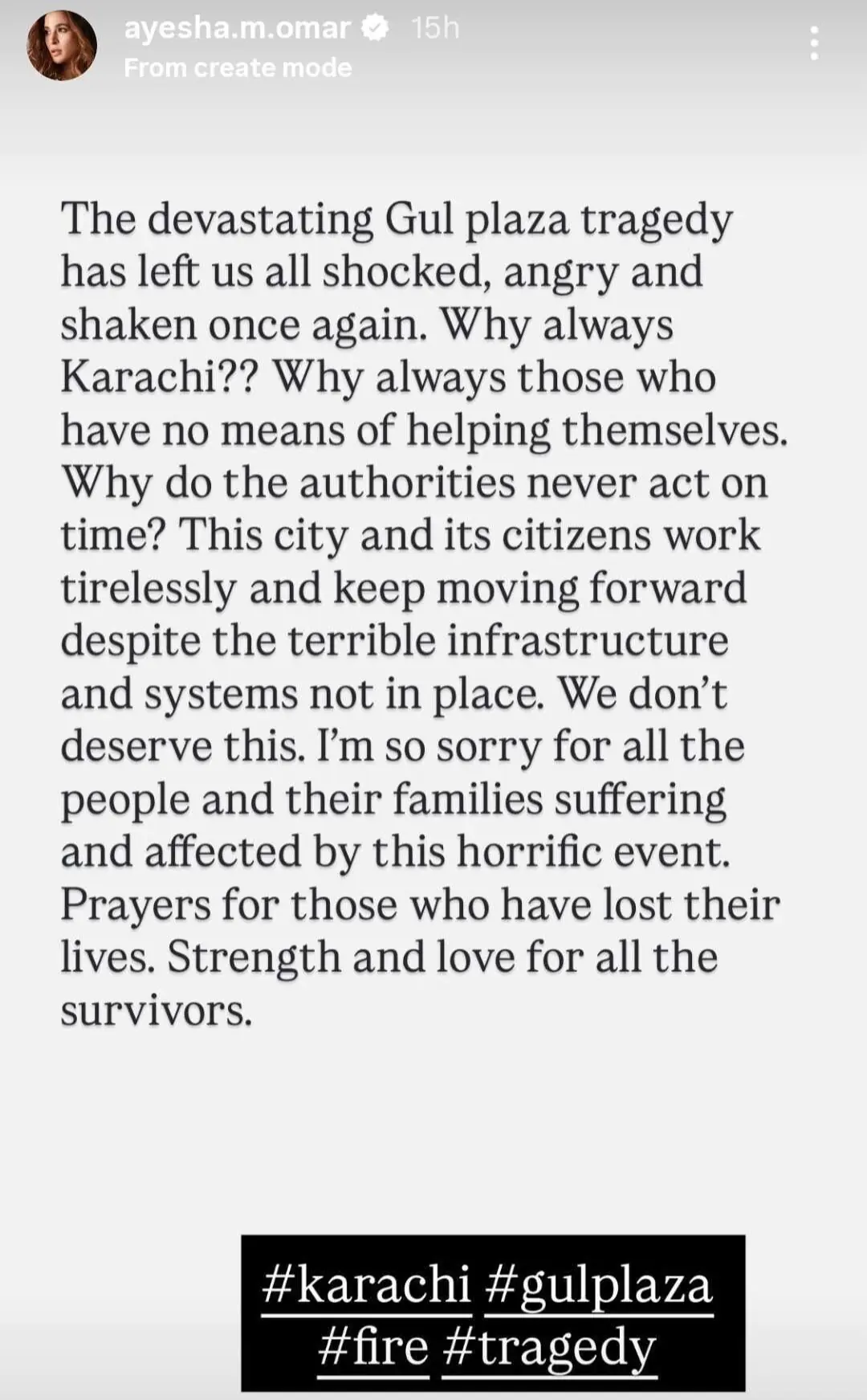View posts tagged #tragedy
The width and height of the screenshot is (867, 1400).
549,1347
